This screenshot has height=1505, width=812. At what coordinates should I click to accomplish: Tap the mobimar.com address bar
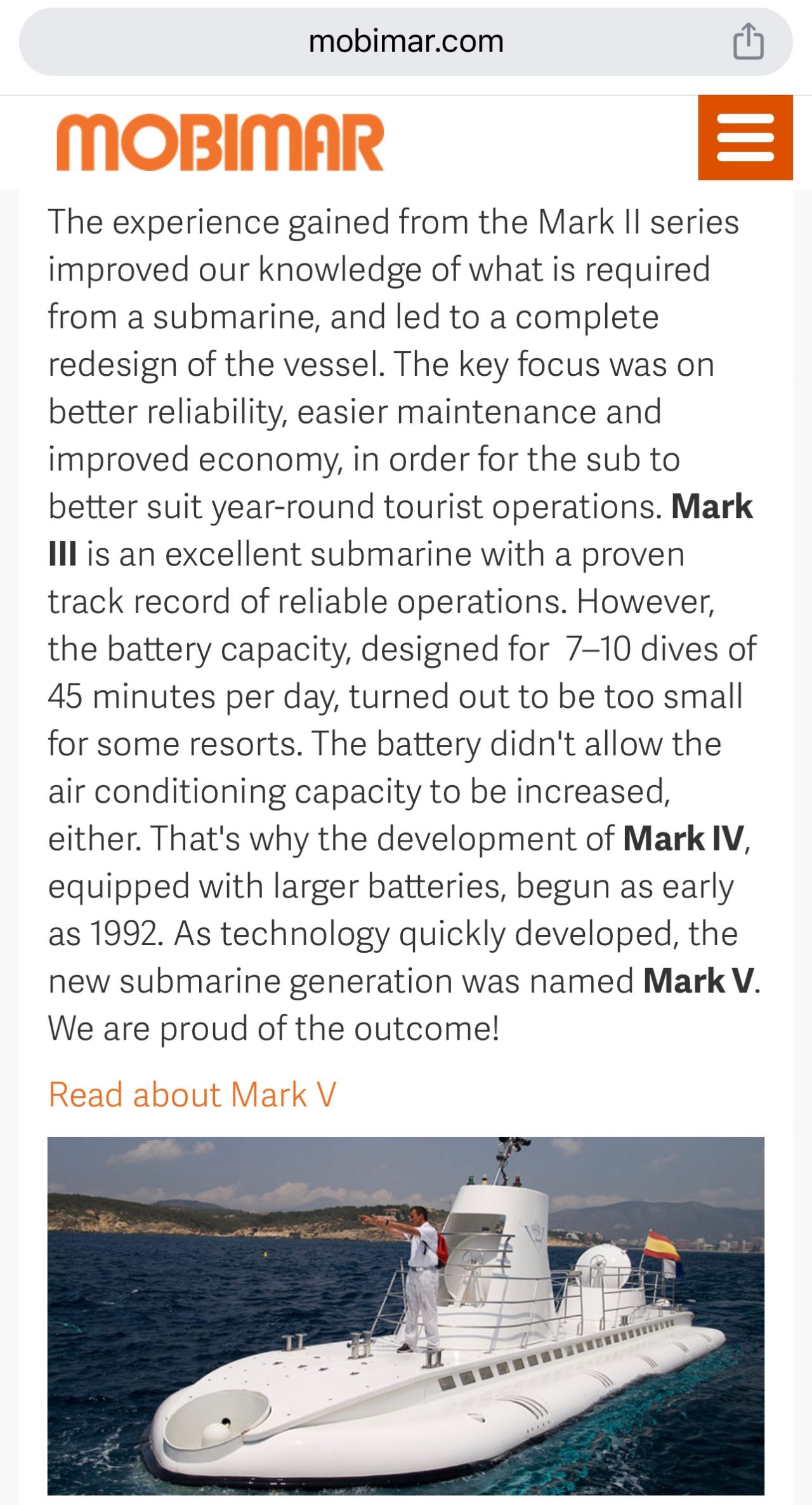point(406,42)
